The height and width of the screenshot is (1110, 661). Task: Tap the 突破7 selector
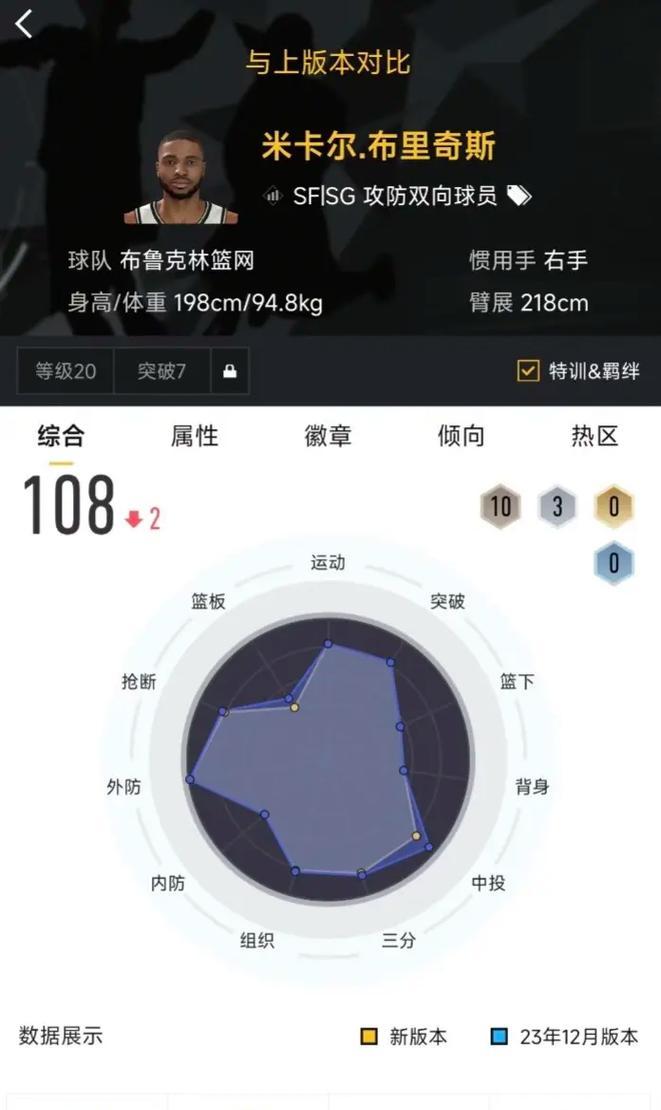[x=162, y=371]
